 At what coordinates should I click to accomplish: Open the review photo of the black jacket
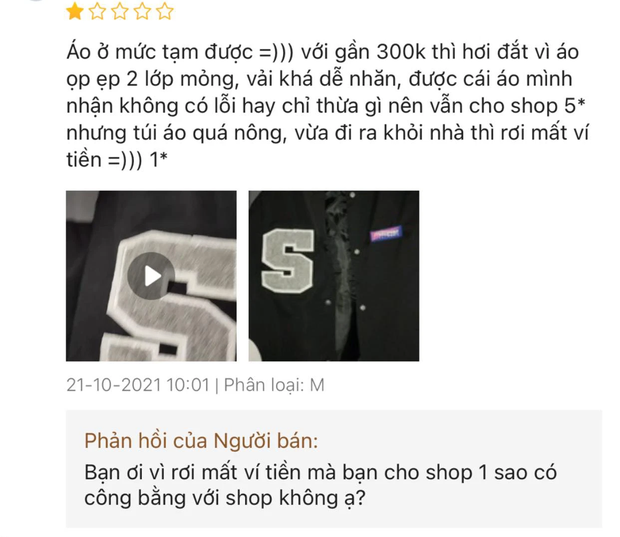[334, 276]
